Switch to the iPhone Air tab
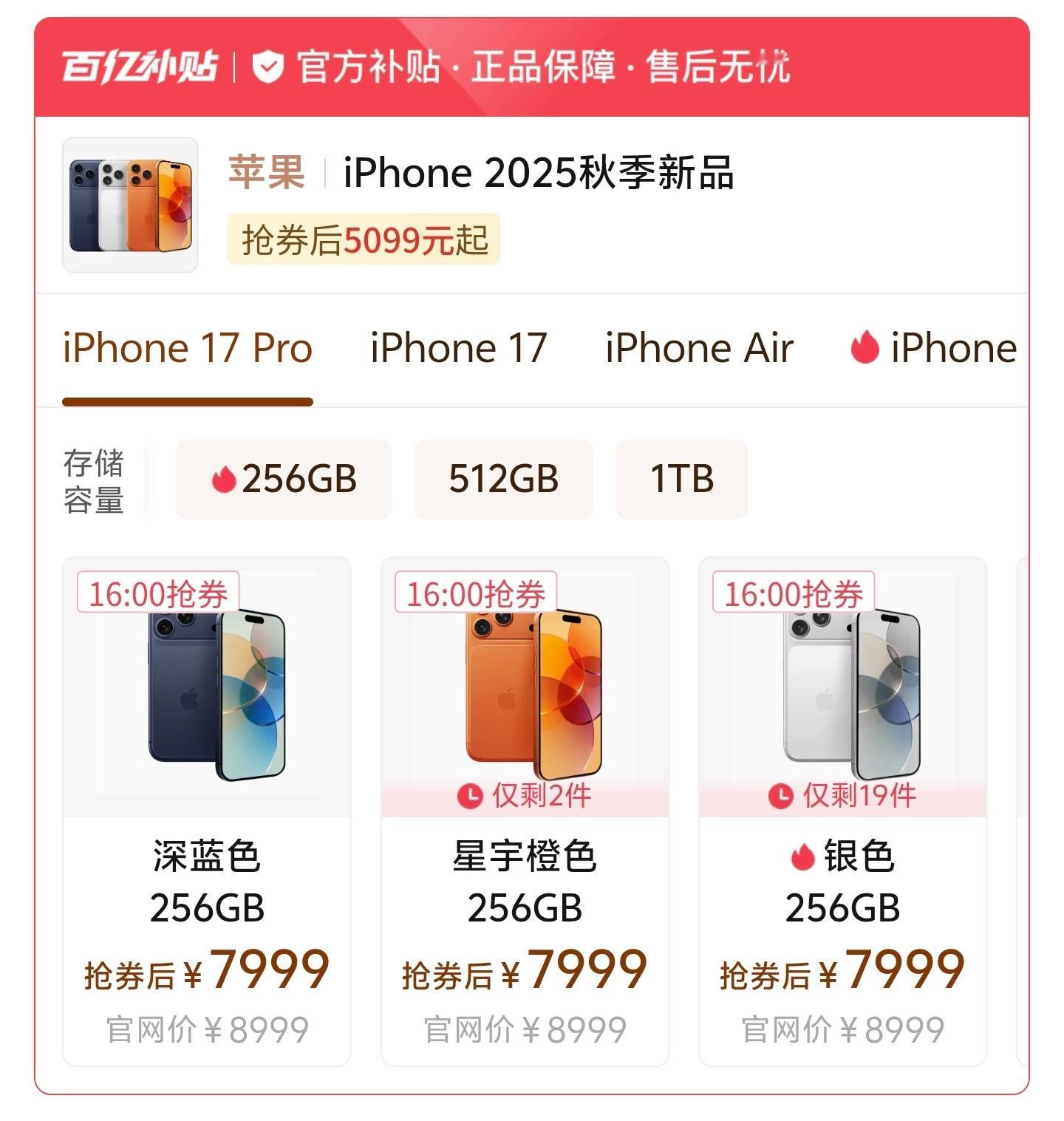Viewport: 1064px width, 1121px height. 697,347
